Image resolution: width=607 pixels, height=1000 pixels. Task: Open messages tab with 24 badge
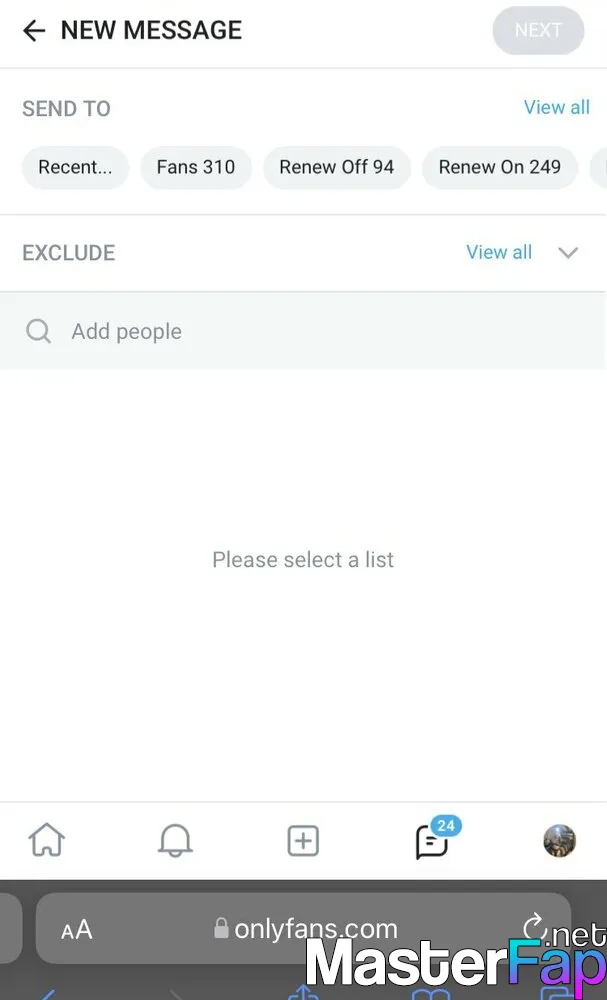point(434,839)
